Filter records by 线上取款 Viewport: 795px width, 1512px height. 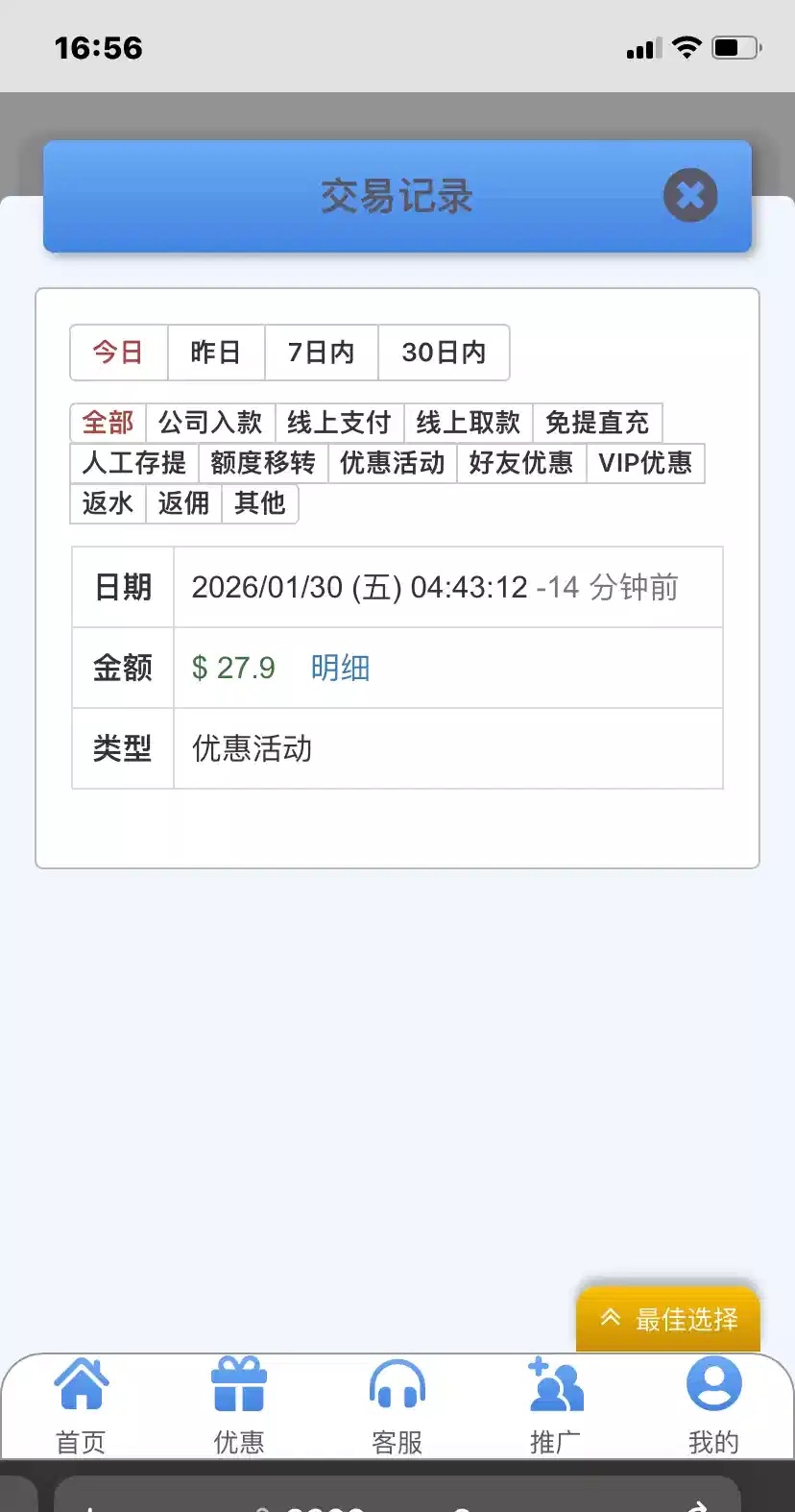point(468,423)
